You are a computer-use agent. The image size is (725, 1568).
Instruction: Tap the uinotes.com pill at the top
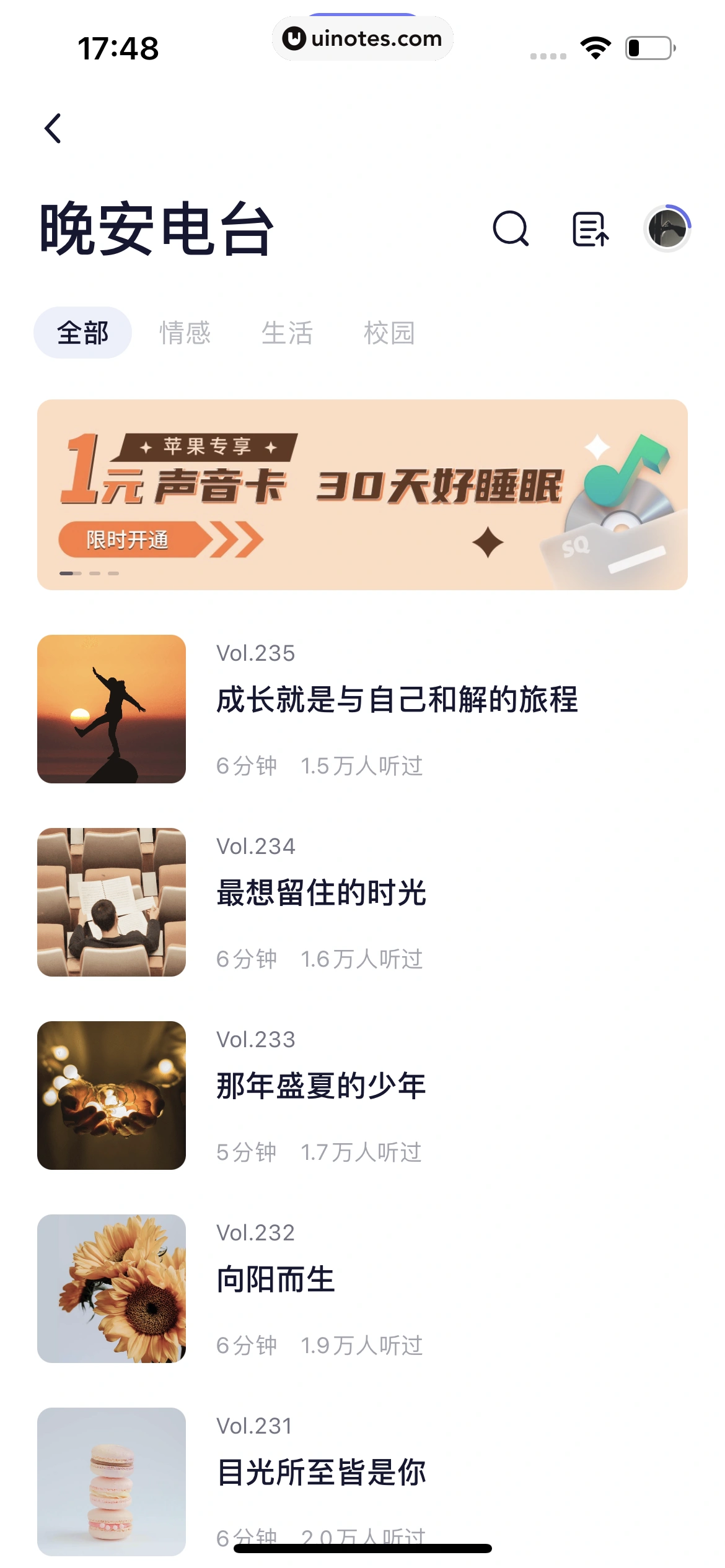click(362, 38)
